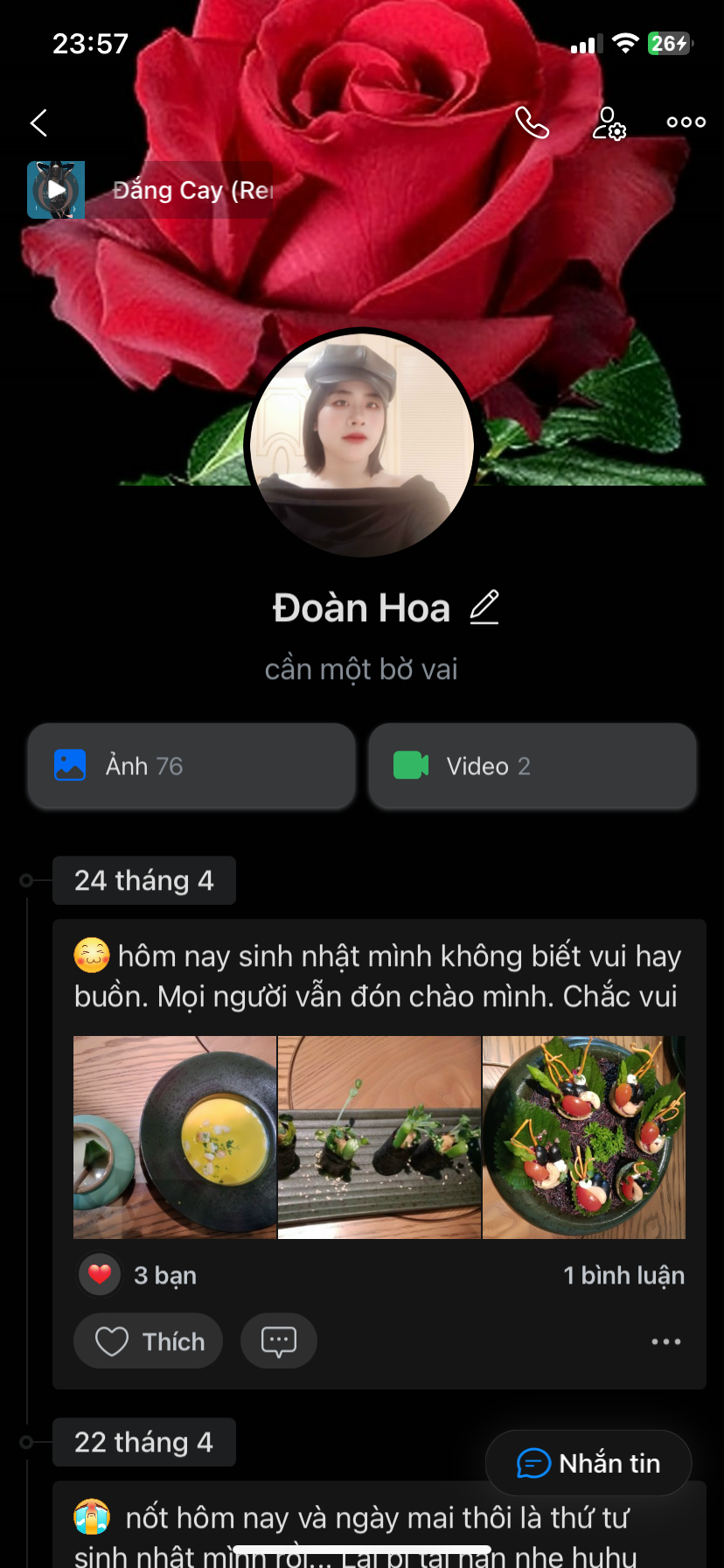This screenshot has height=1568, width=724.
Task: Go back using the top-left arrow
Action: coord(38,122)
